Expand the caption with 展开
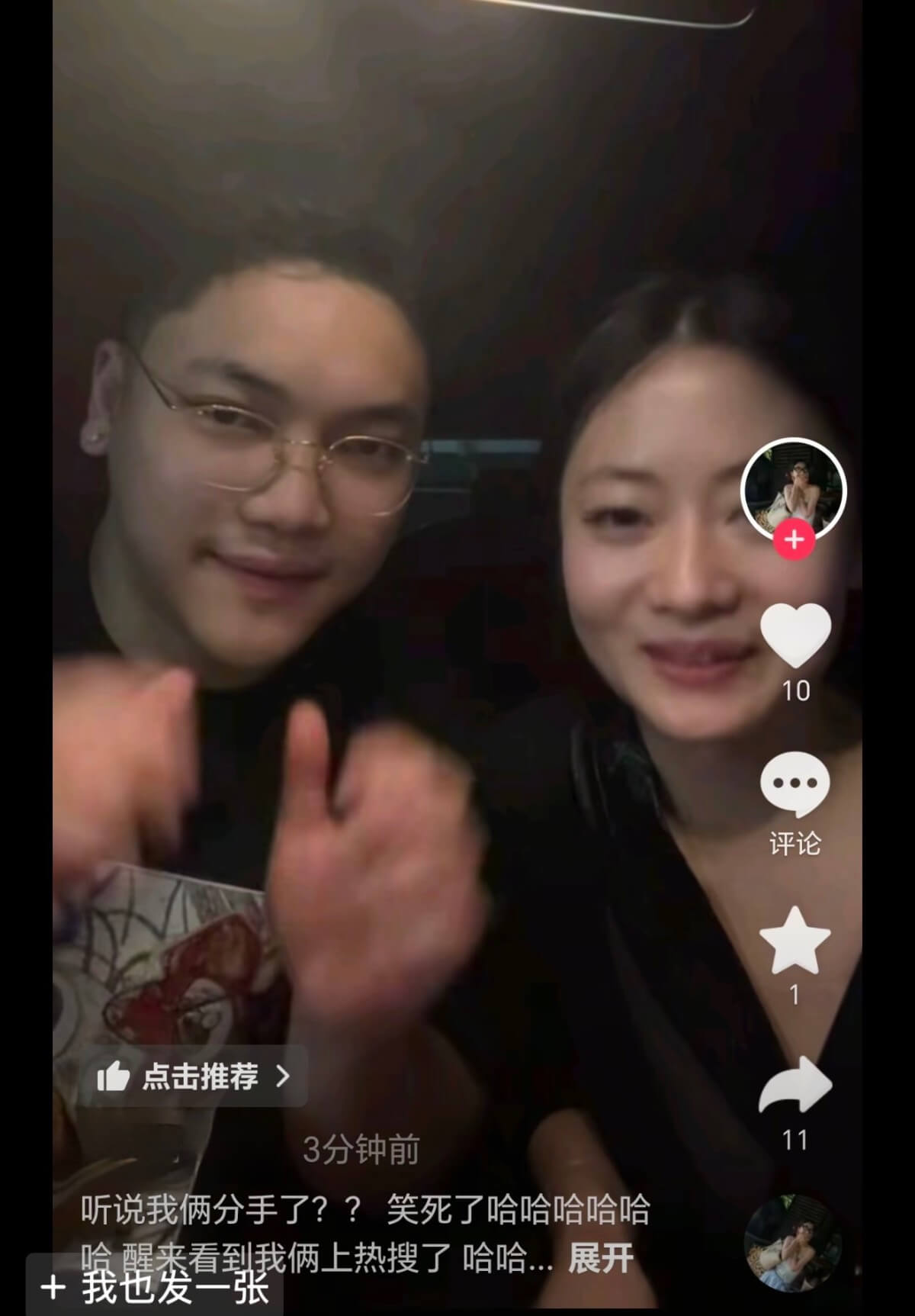 pos(601,1258)
